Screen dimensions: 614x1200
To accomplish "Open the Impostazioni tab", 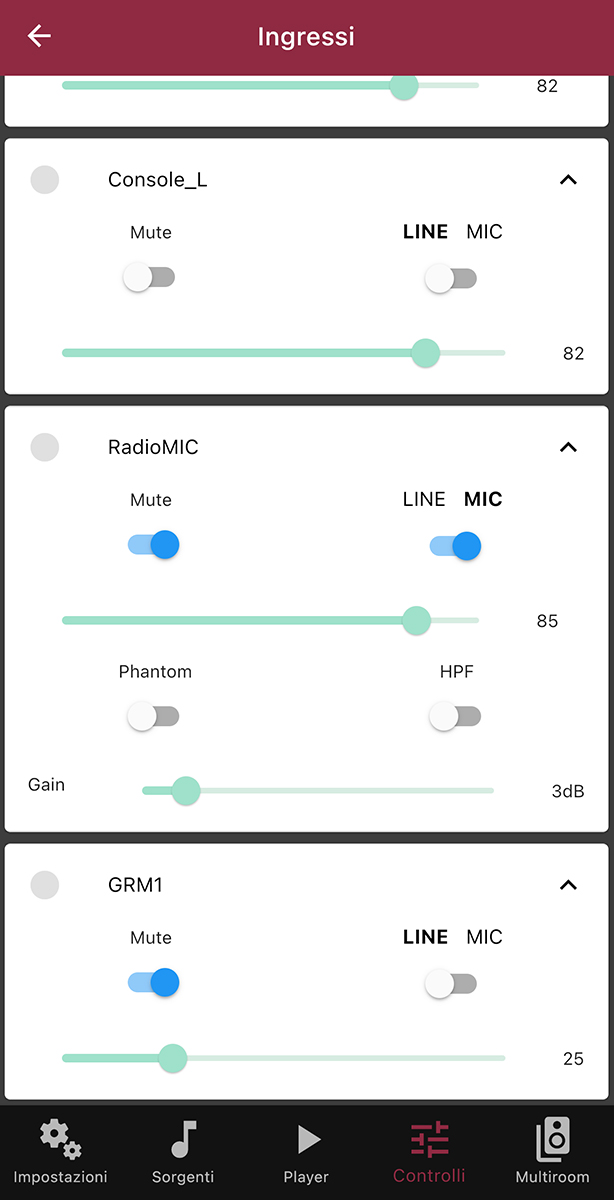I will (60, 1152).
